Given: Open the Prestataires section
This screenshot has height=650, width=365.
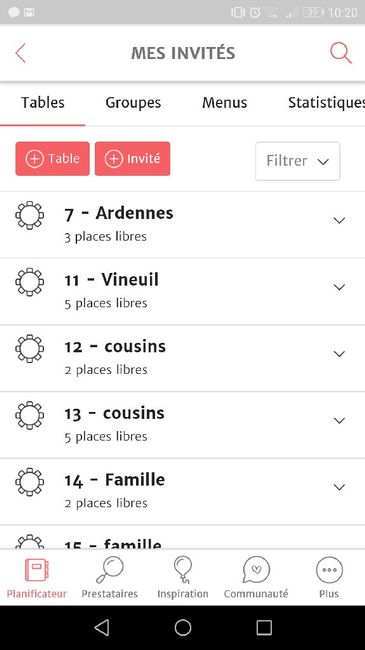Looking at the screenshot, I should (x=110, y=578).
